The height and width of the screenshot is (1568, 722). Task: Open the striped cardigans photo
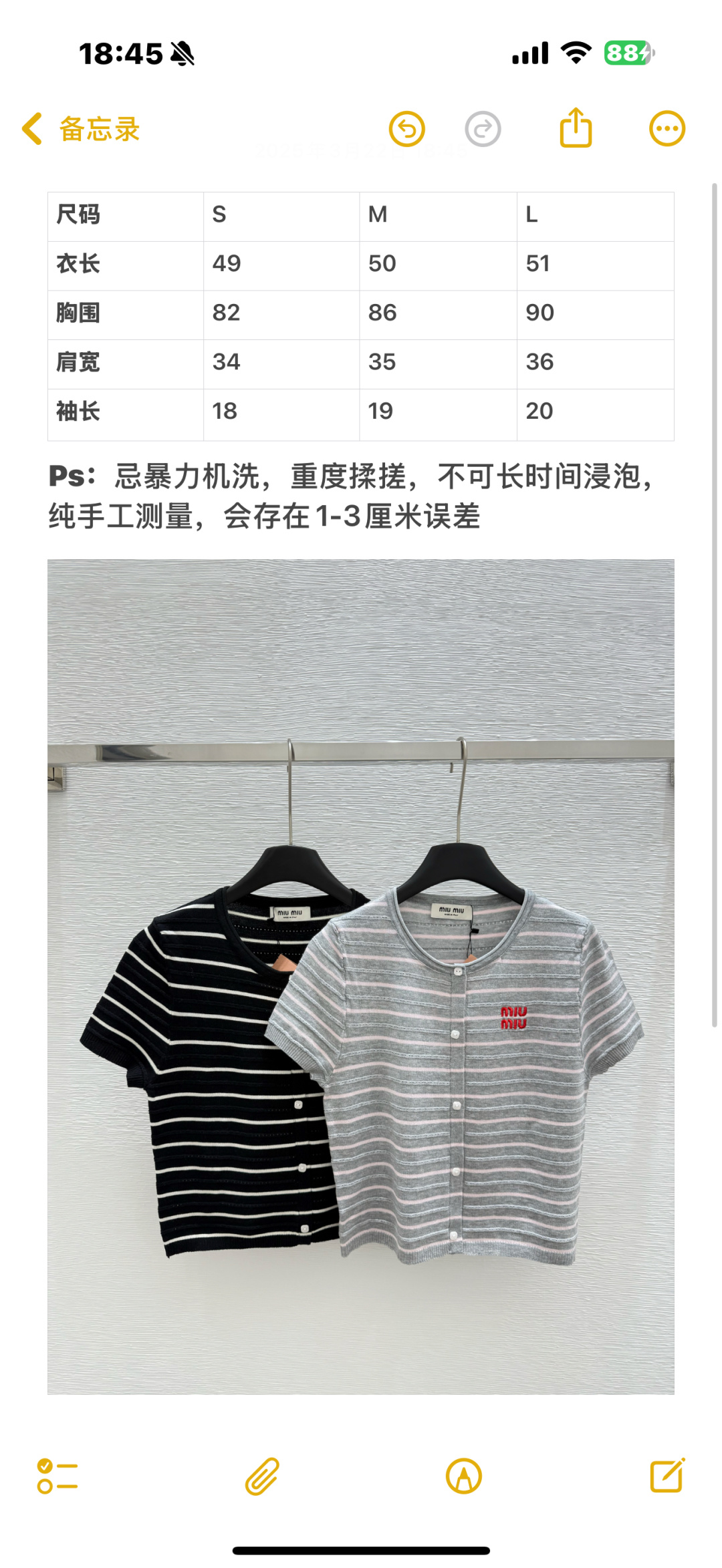(x=361, y=977)
